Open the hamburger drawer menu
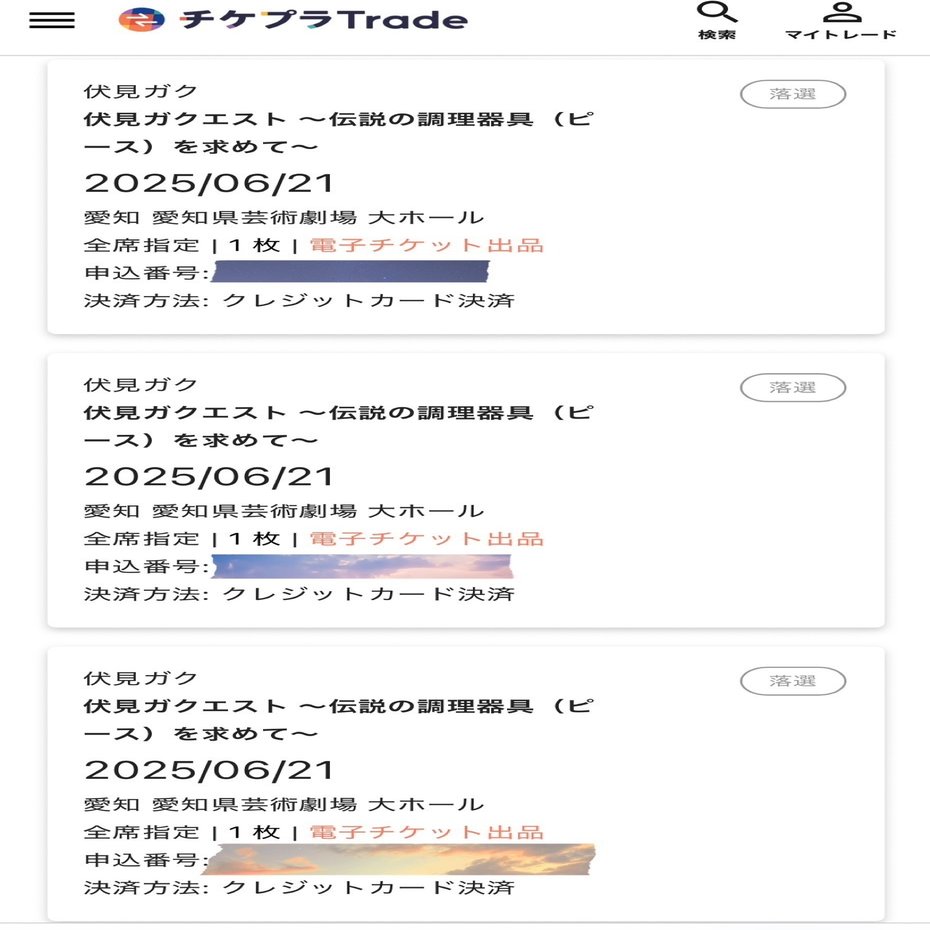This screenshot has height=930, width=930. tap(52, 20)
